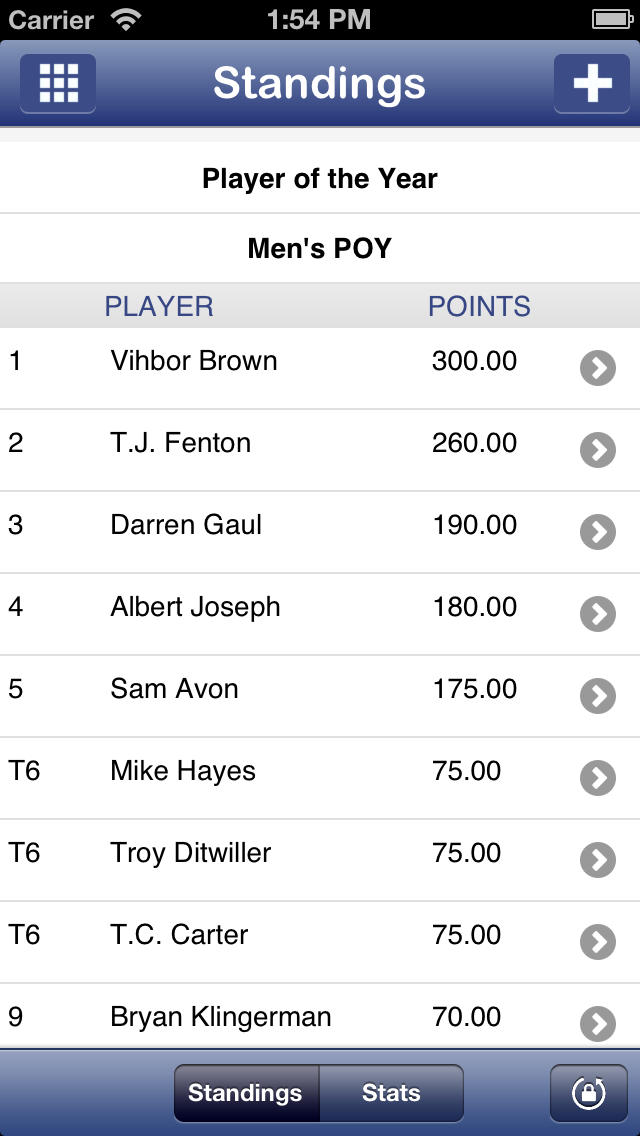Tap the plus add button

coord(591,83)
